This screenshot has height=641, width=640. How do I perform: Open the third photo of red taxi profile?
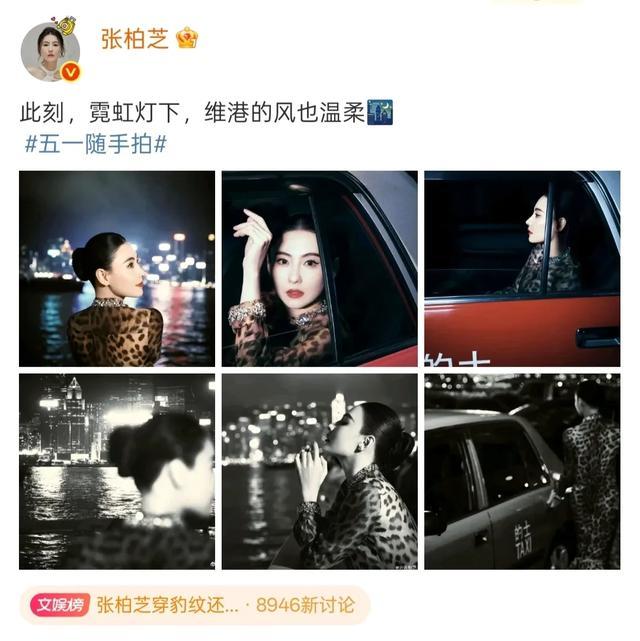point(522,268)
